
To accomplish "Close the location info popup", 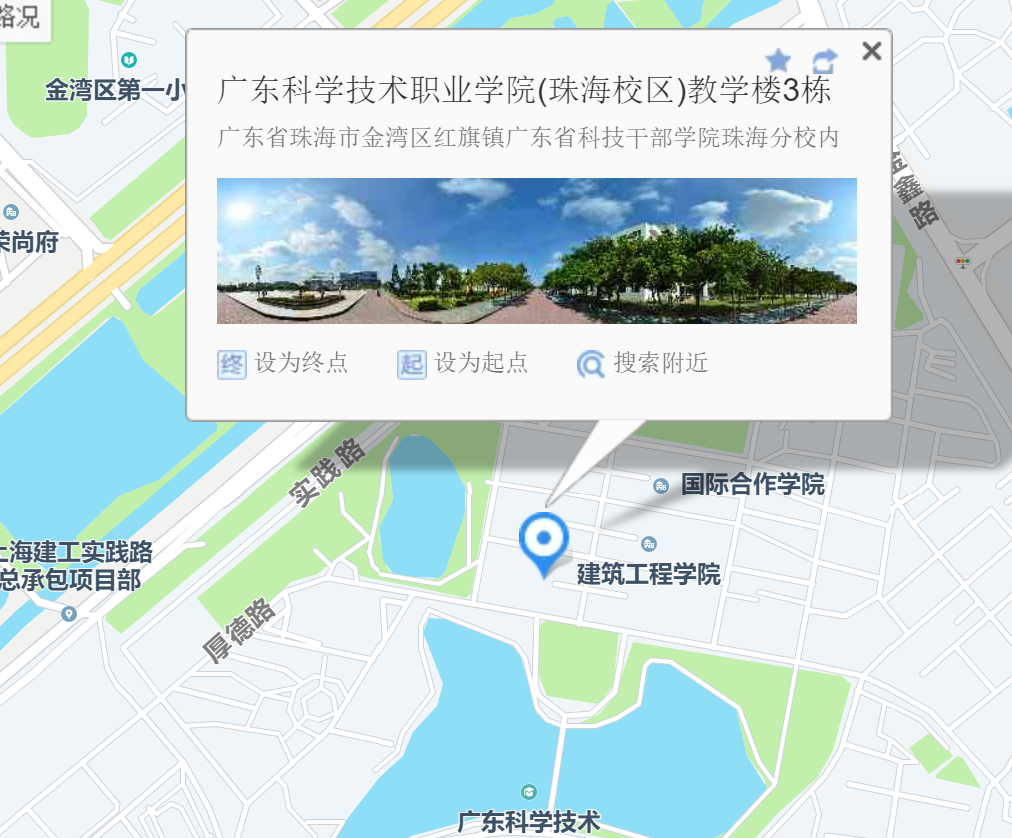I will (872, 51).
